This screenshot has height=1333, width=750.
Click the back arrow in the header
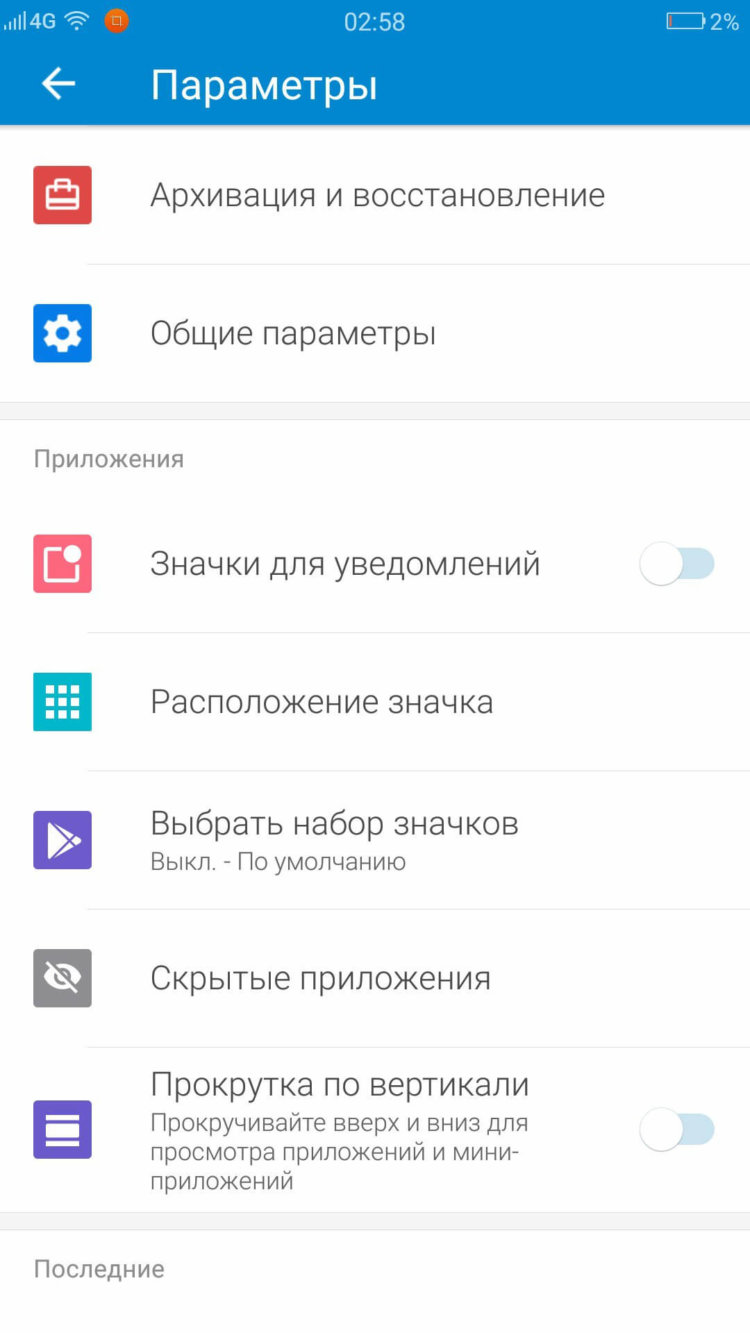[x=57, y=84]
